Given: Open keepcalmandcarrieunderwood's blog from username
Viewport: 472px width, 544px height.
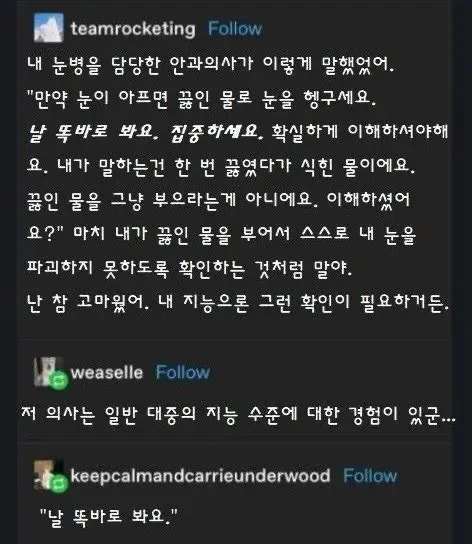Looking at the screenshot, I should click(200, 476).
